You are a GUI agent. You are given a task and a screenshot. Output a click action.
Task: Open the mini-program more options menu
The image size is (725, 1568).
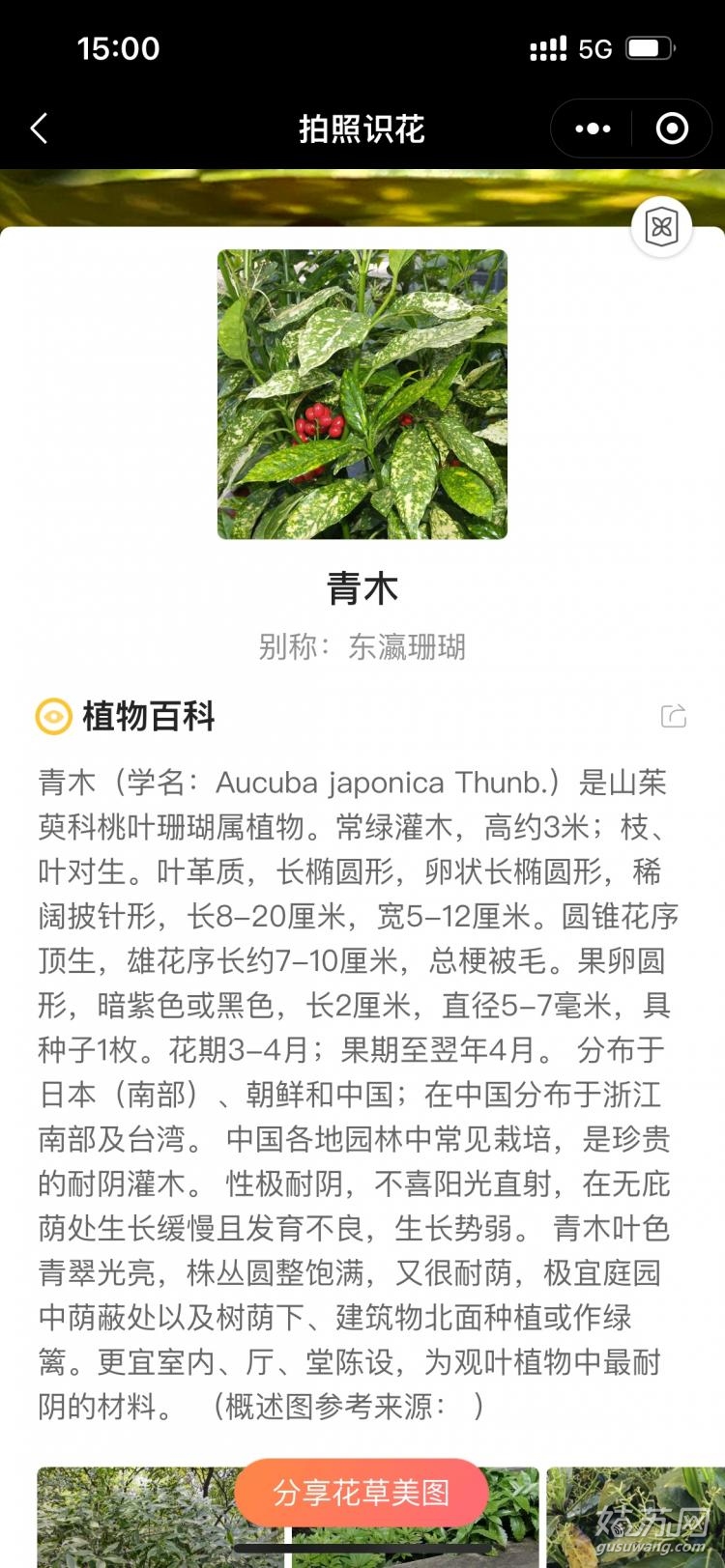pyautogui.click(x=593, y=128)
